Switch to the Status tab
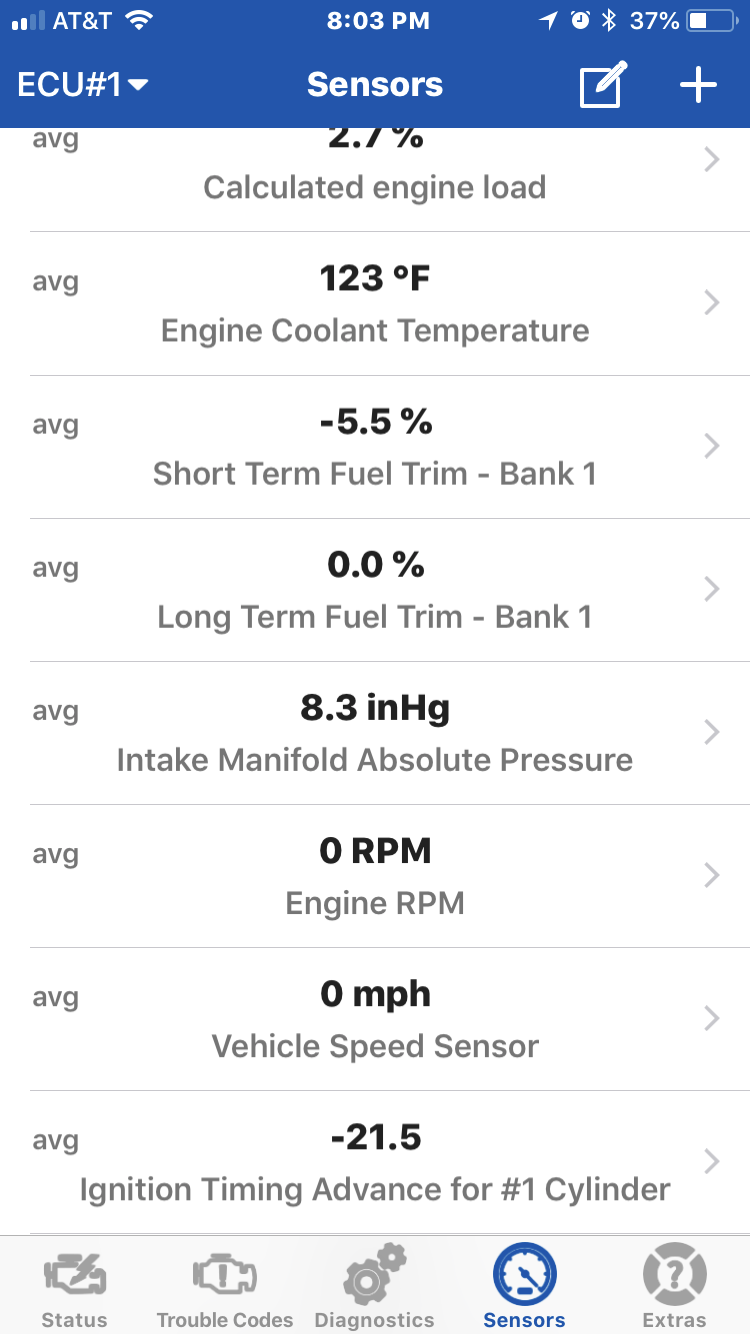 (75, 1286)
